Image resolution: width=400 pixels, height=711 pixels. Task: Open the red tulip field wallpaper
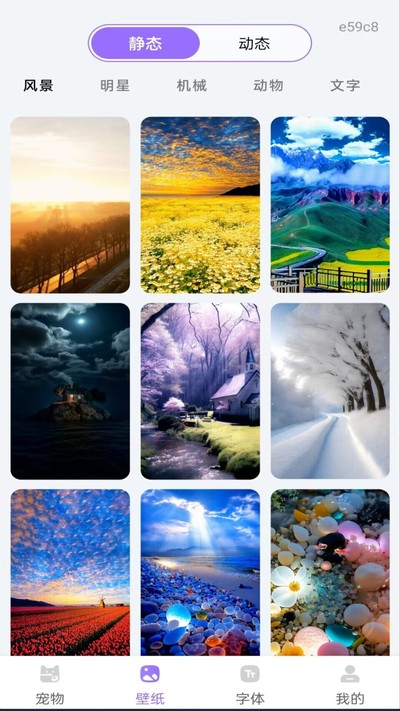pos(70,572)
